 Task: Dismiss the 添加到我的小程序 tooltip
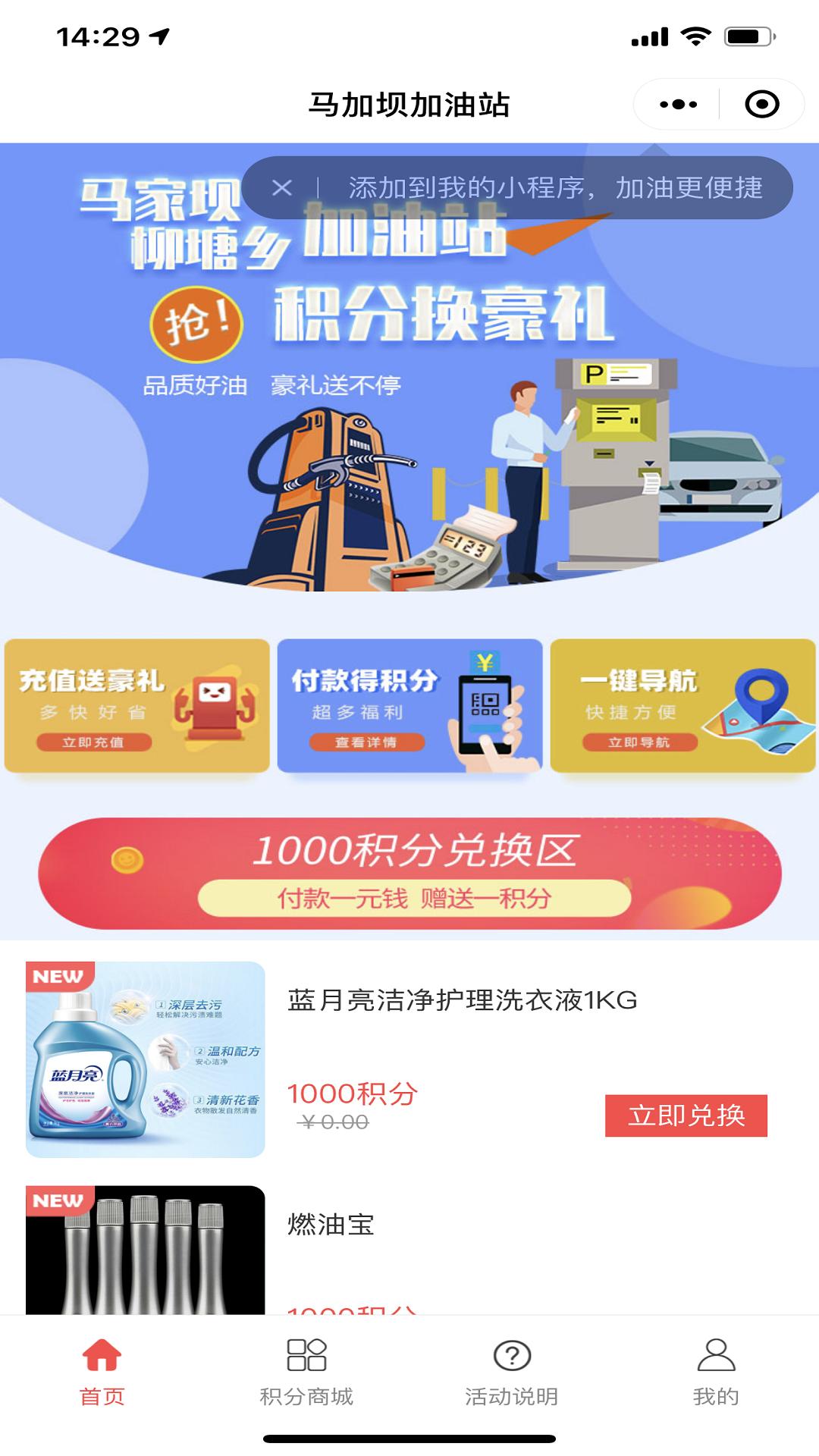282,188
